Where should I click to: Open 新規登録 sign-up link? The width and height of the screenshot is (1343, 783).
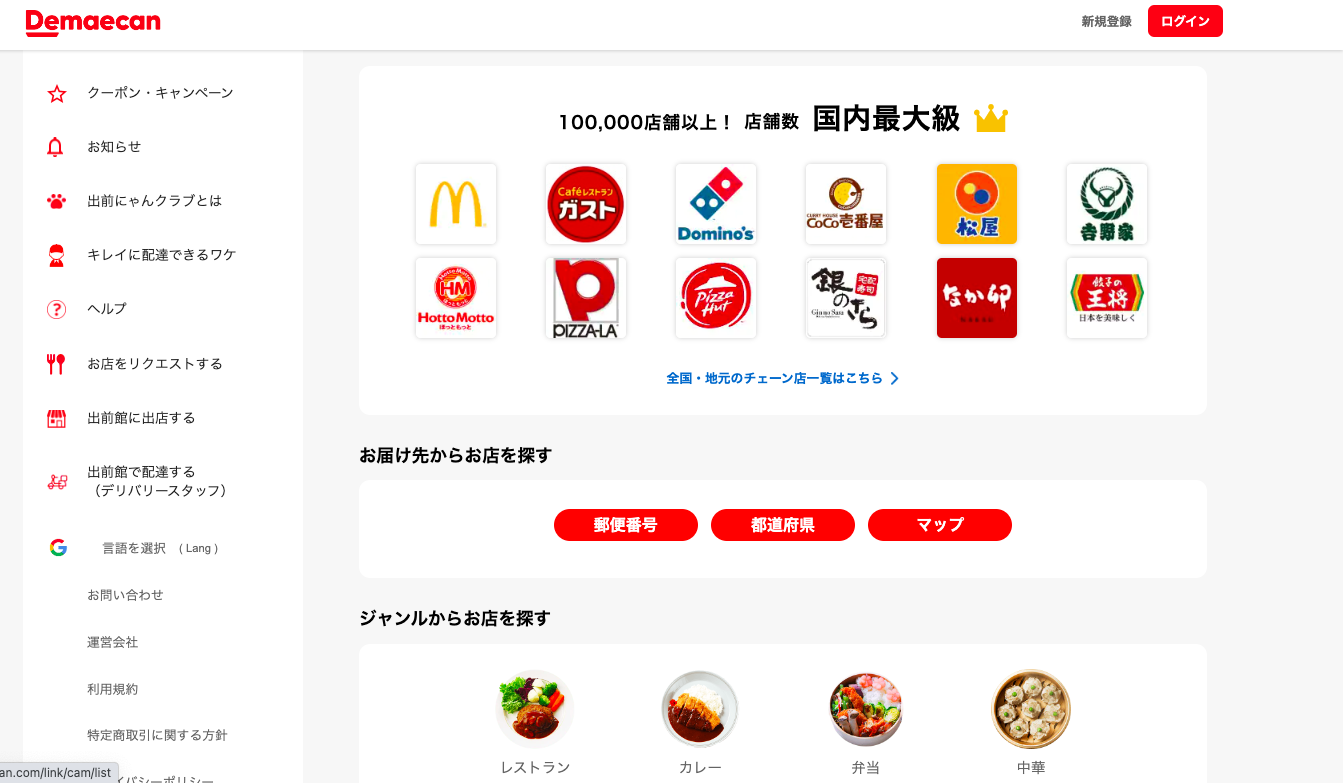pos(1106,21)
